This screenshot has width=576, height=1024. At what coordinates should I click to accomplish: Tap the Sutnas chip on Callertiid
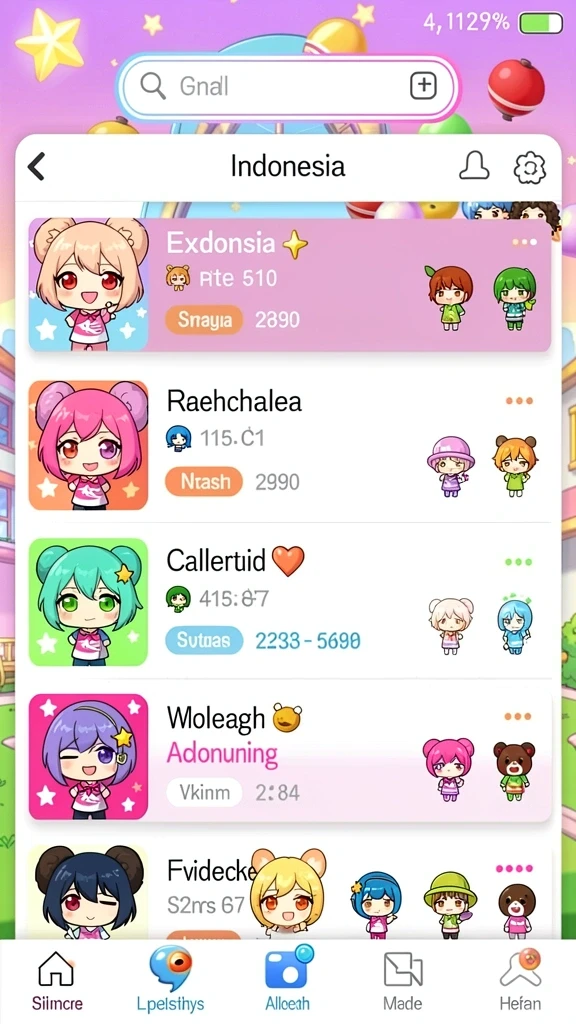(204, 641)
